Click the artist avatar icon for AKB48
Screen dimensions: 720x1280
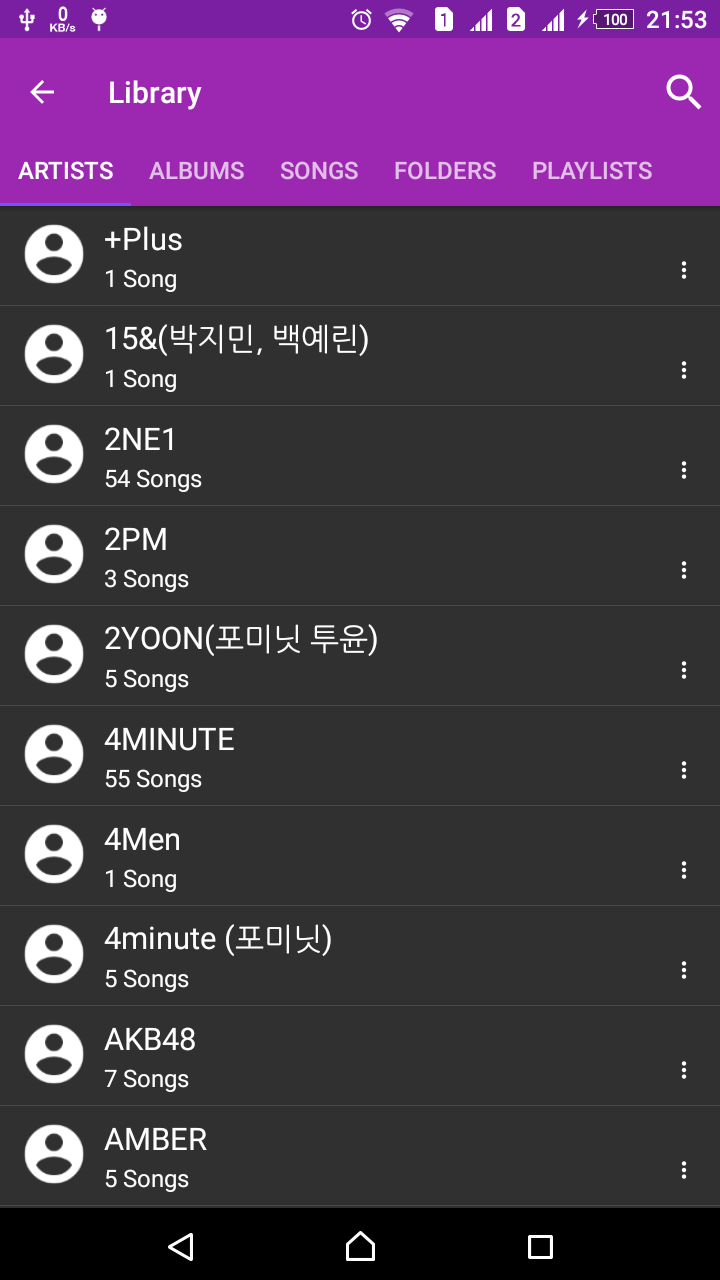pyautogui.click(x=54, y=1054)
